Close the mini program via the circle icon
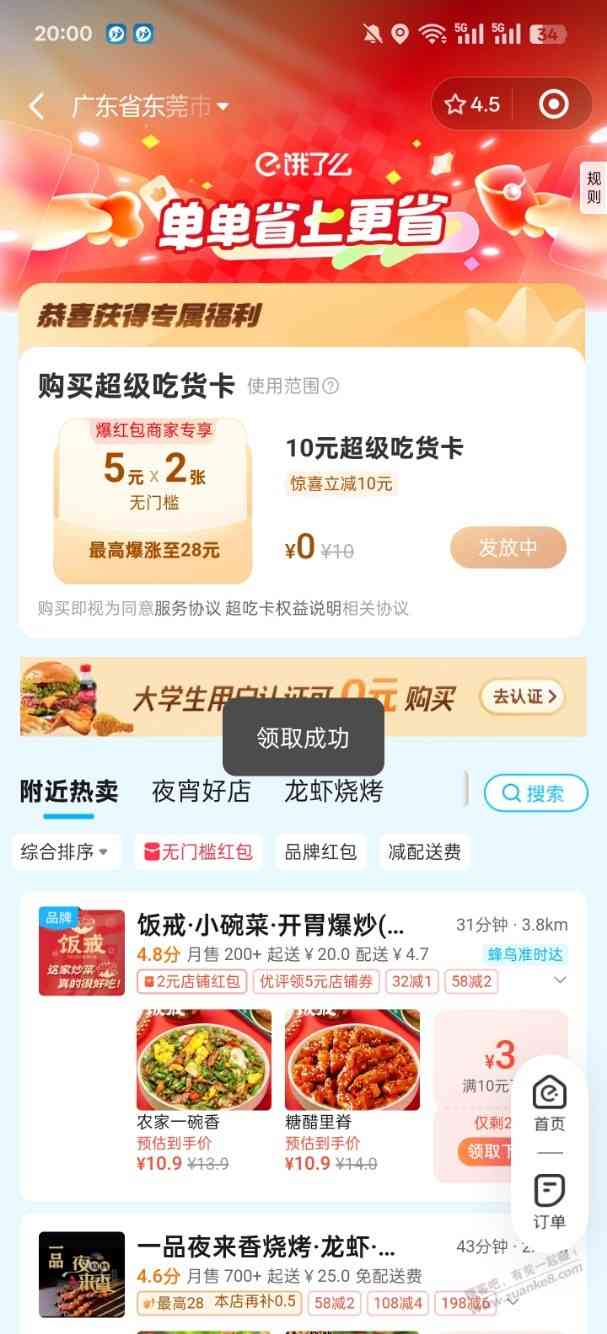 [x=552, y=104]
